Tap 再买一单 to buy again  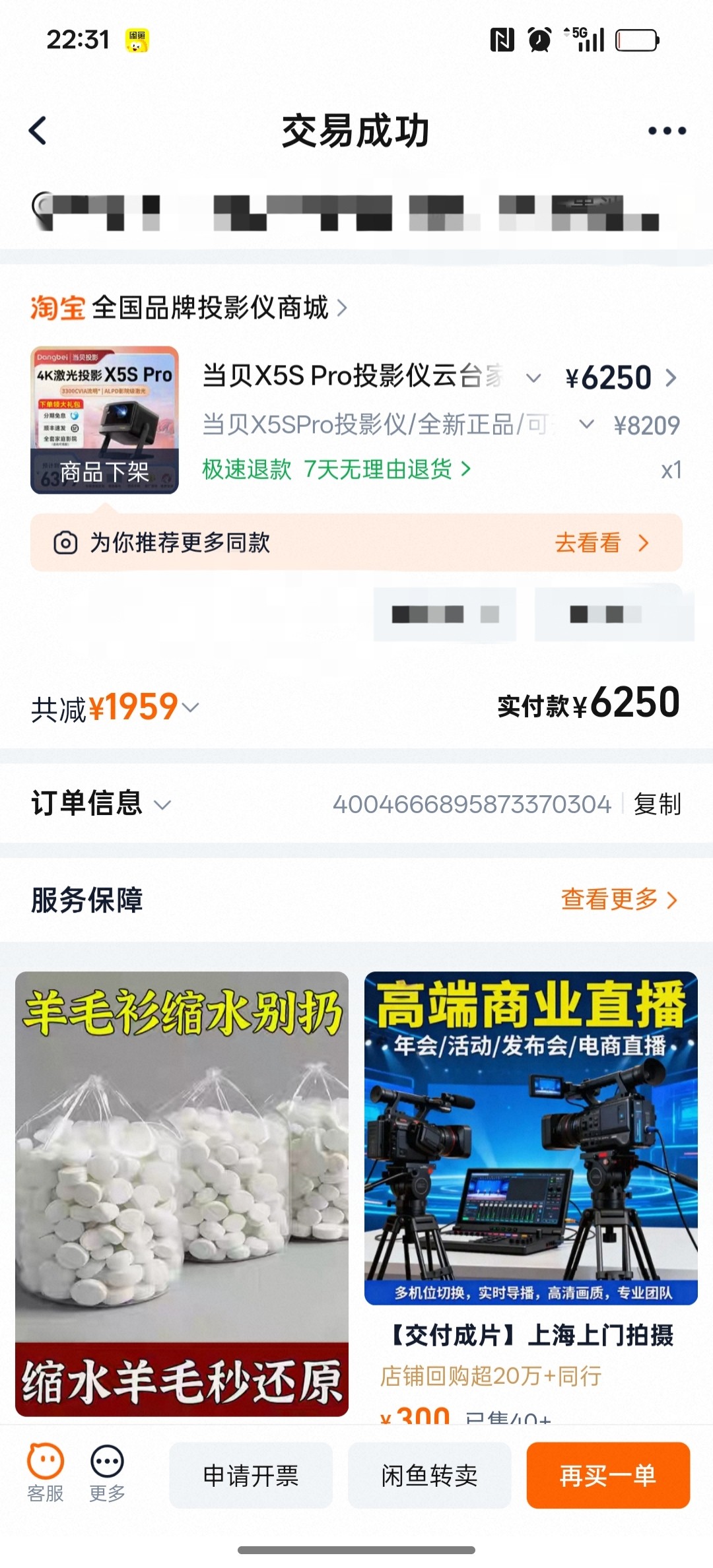pyautogui.click(x=607, y=1476)
